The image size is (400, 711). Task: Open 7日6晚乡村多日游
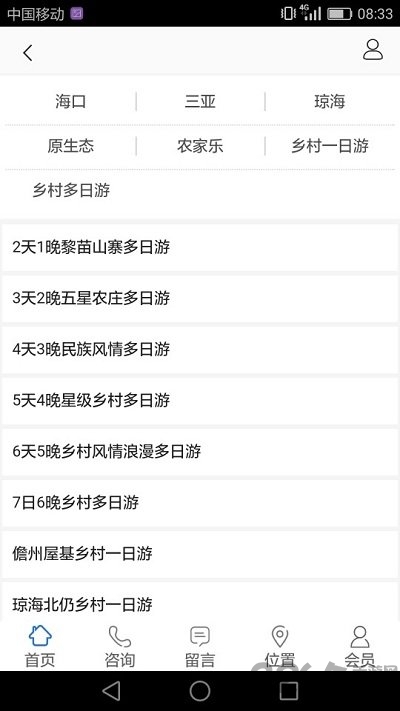pyautogui.click(x=200, y=502)
